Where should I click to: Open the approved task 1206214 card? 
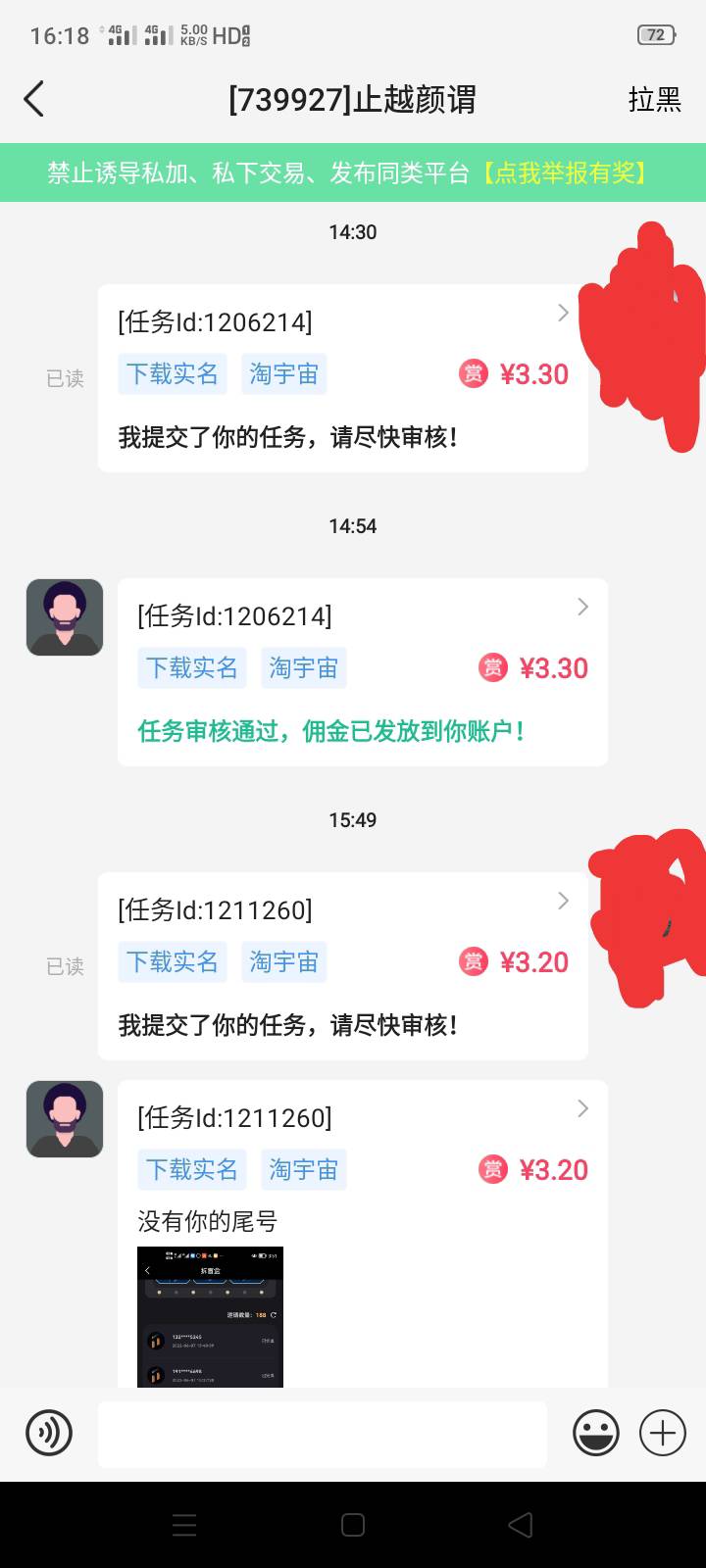coord(362,672)
